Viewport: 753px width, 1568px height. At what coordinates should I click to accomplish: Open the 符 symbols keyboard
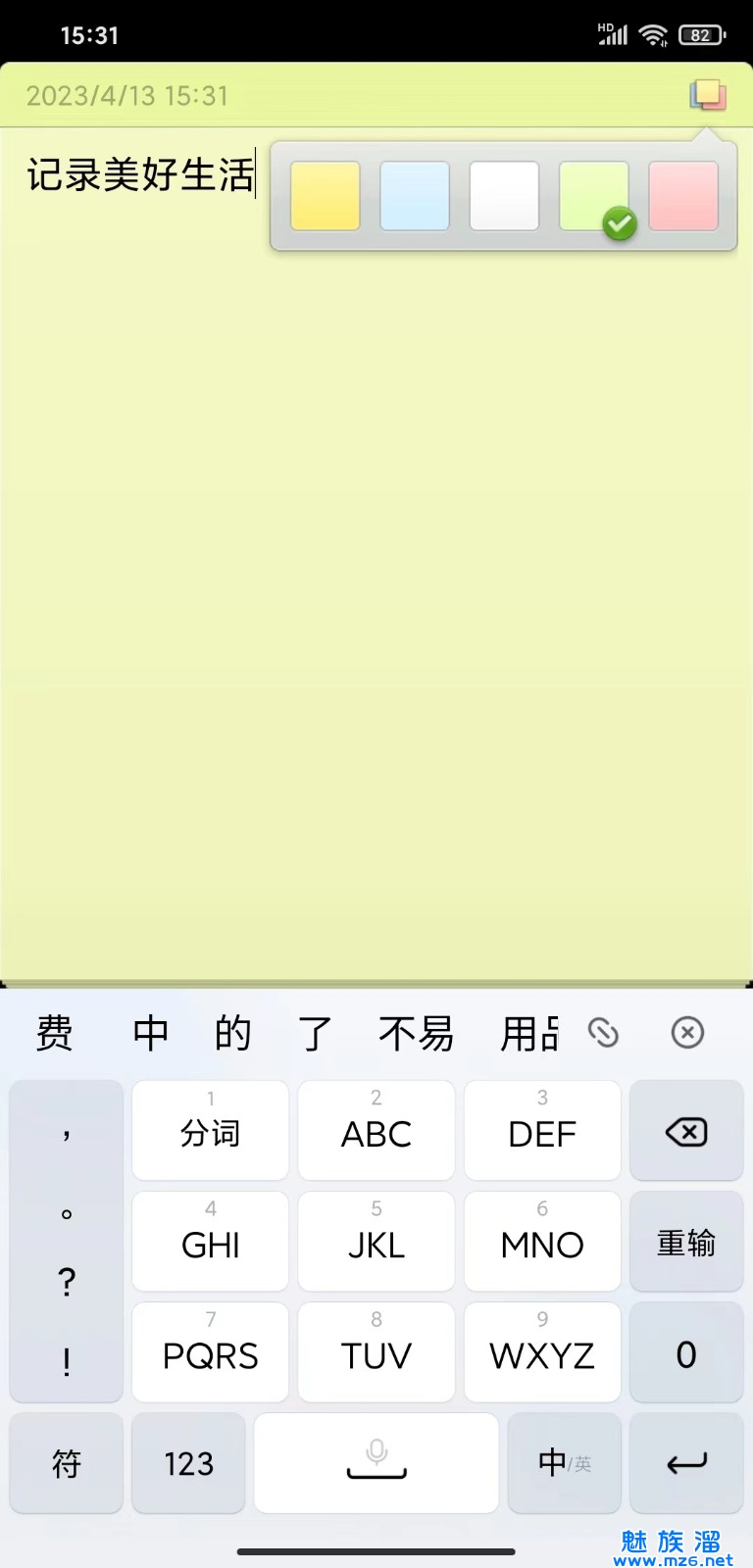point(67,1463)
